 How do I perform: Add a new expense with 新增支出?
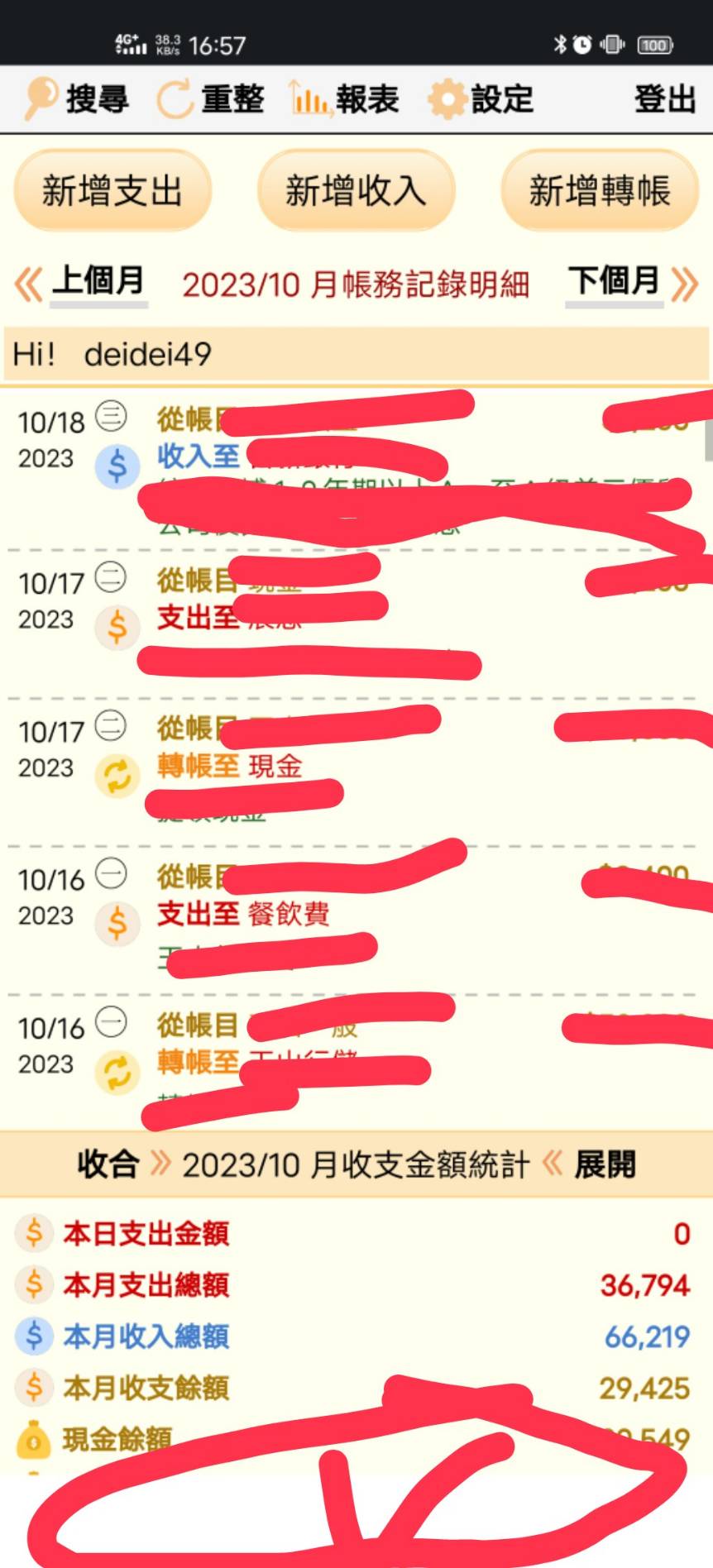coord(112,191)
